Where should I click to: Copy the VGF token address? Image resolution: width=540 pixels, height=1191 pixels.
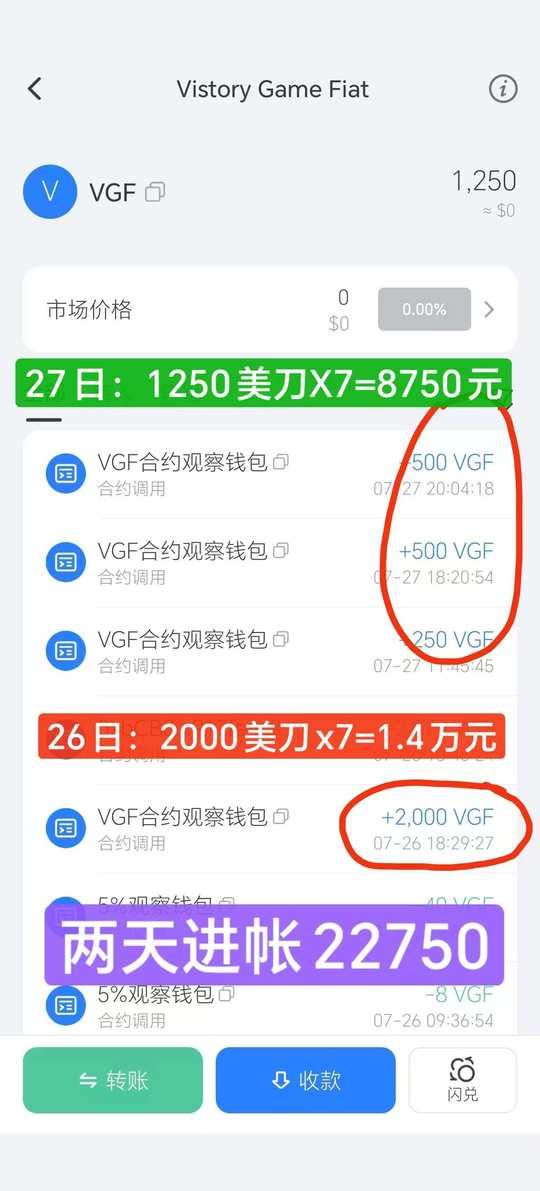pyautogui.click(x=155, y=192)
